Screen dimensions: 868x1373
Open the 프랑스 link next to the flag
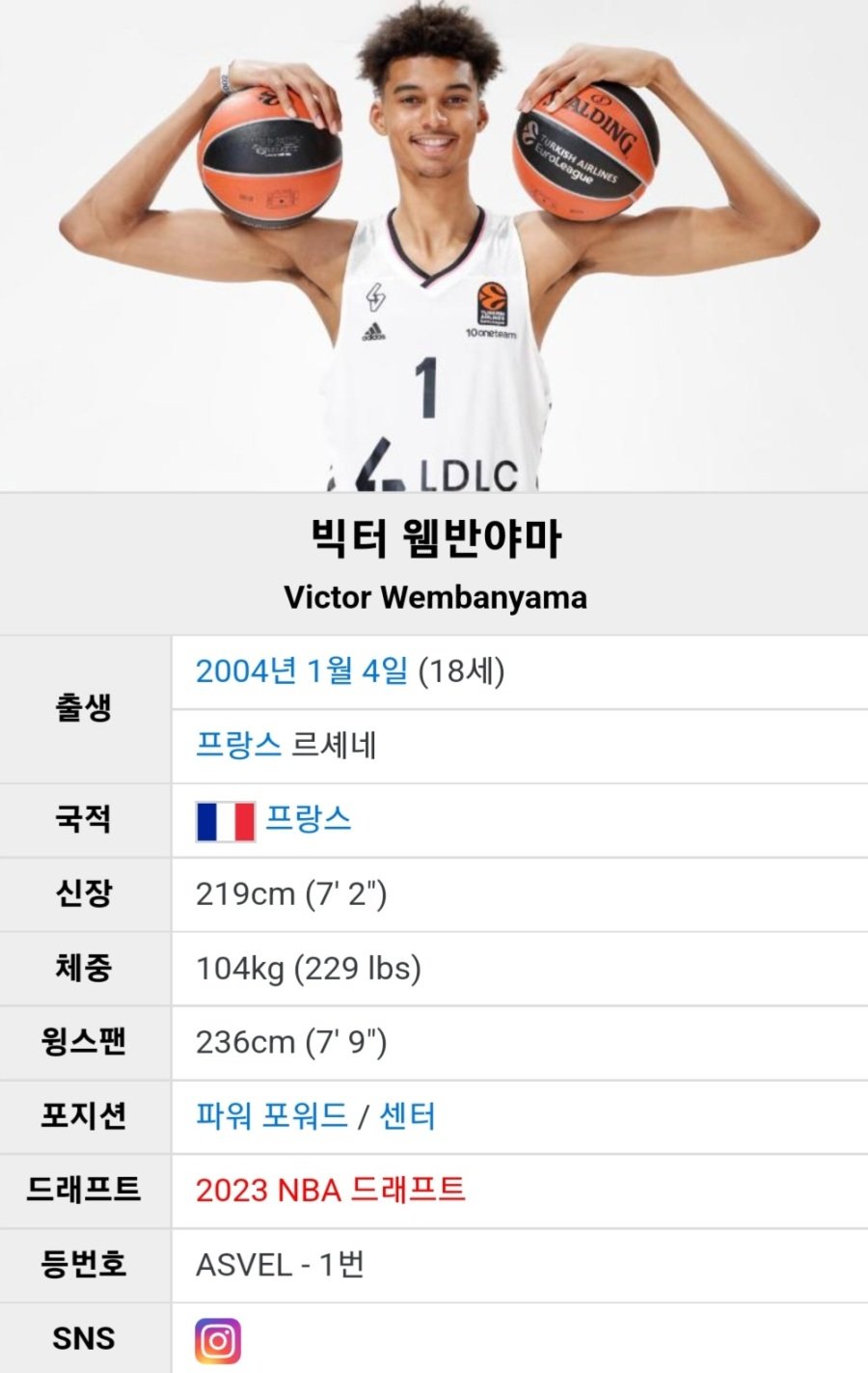pos(308,819)
